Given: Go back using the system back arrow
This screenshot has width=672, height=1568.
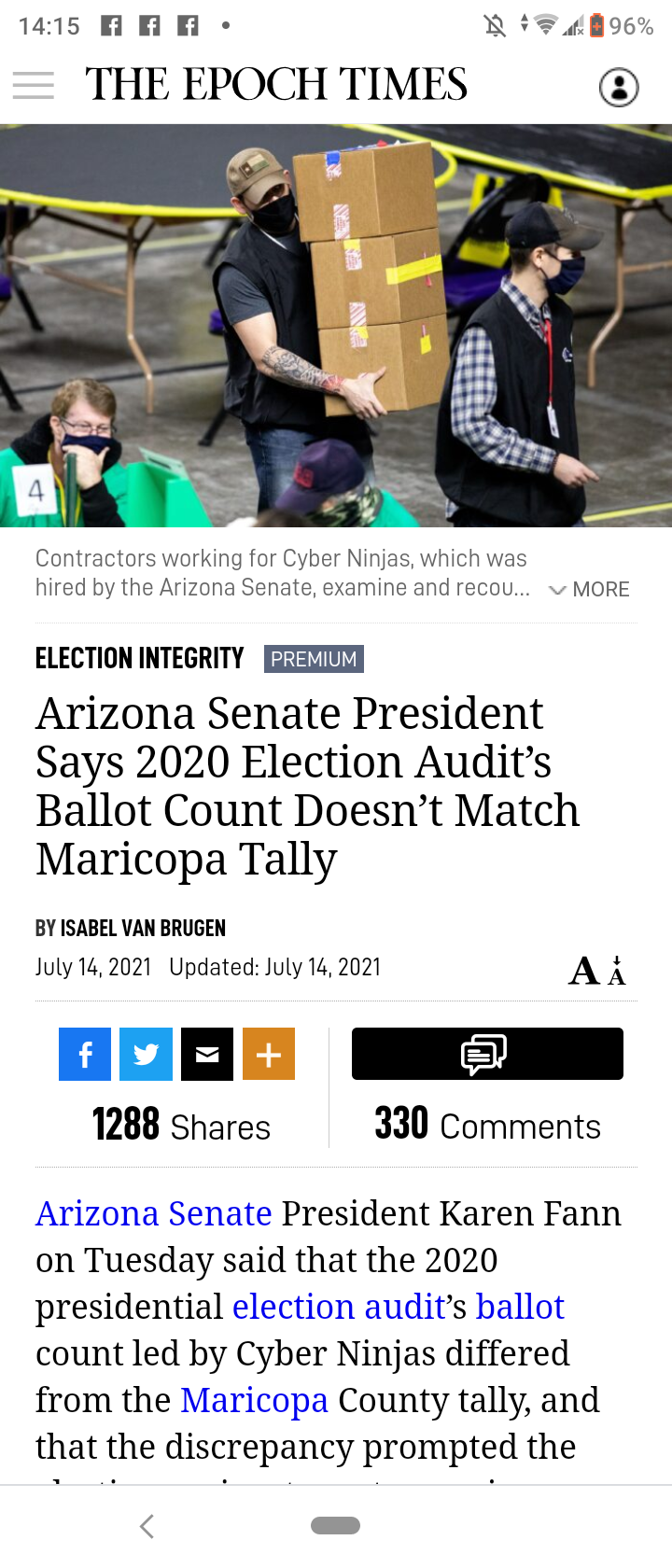Looking at the screenshot, I should tap(147, 1526).
